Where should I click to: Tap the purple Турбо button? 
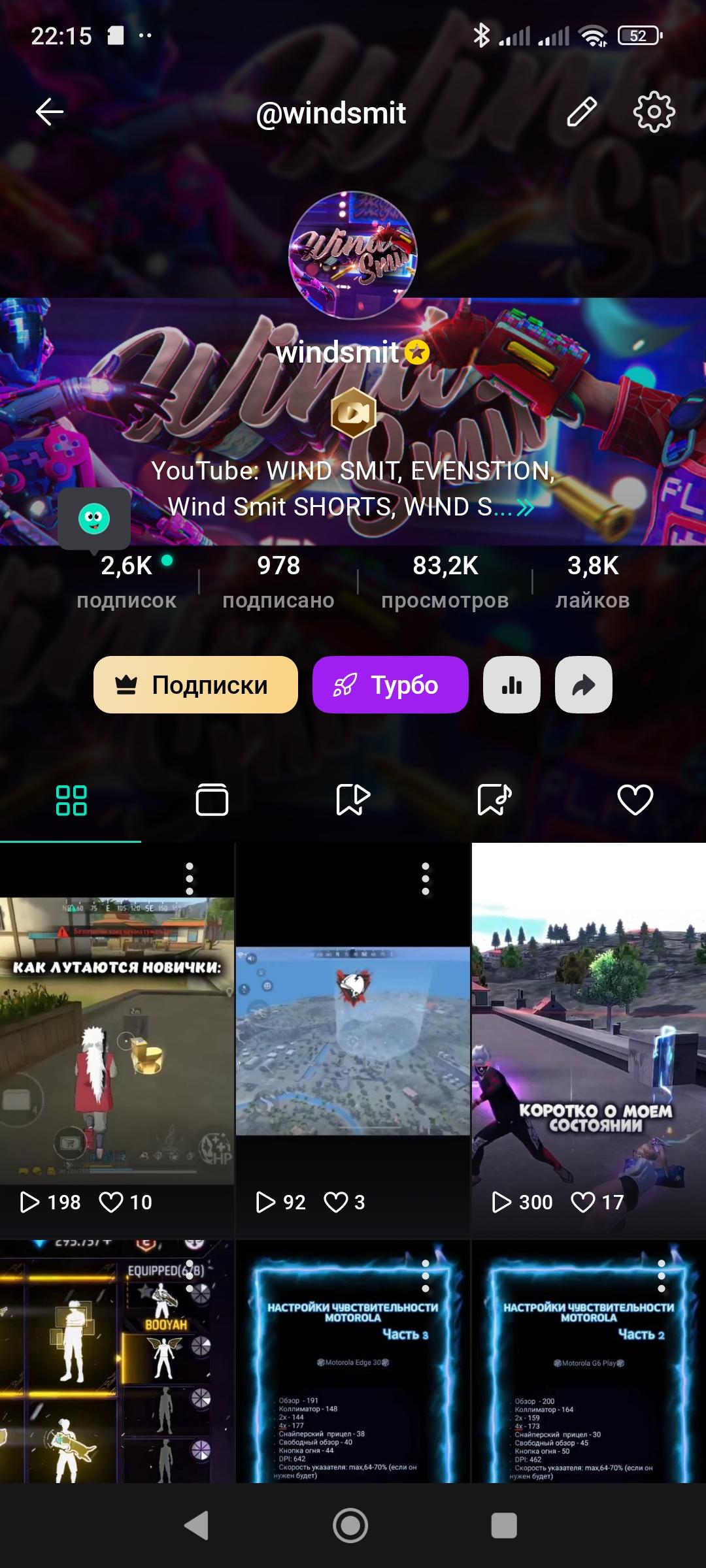(x=390, y=685)
